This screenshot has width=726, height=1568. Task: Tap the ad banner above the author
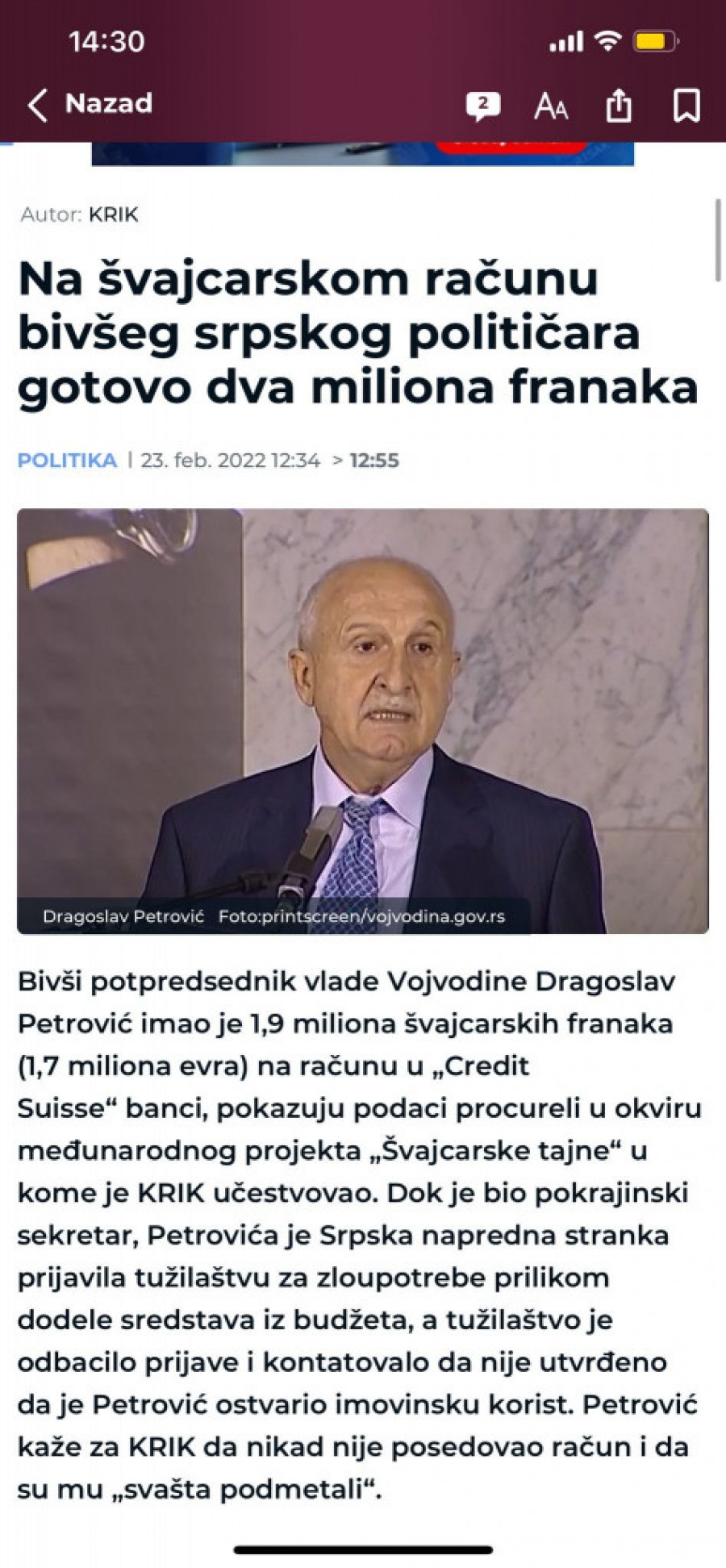362,153
